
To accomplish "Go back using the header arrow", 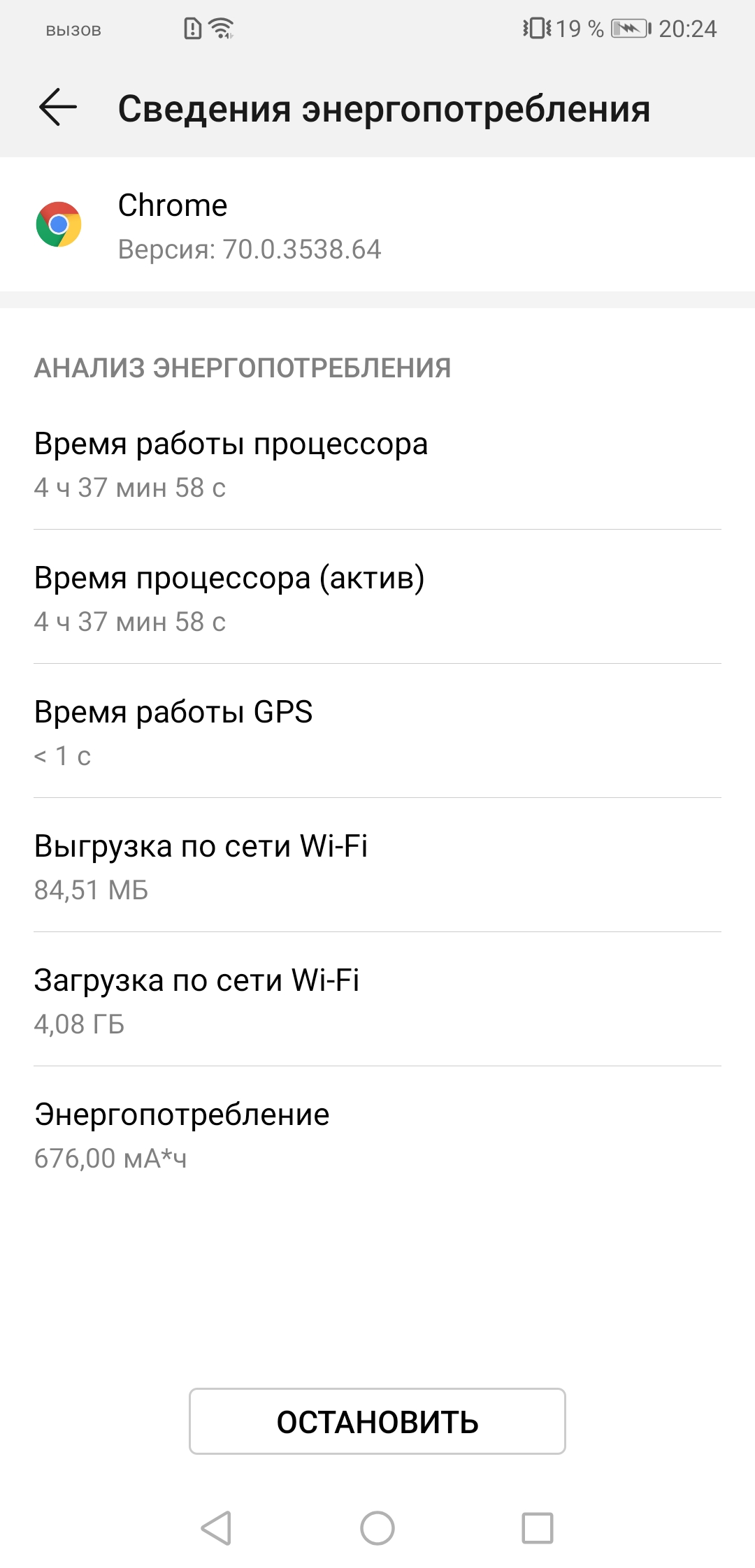I will pos(58,108).
